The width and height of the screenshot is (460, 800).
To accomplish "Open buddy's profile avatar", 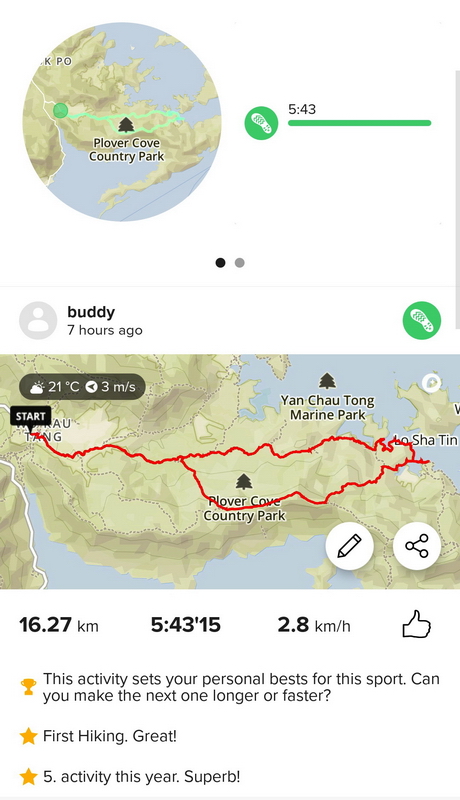I will 38,320.
